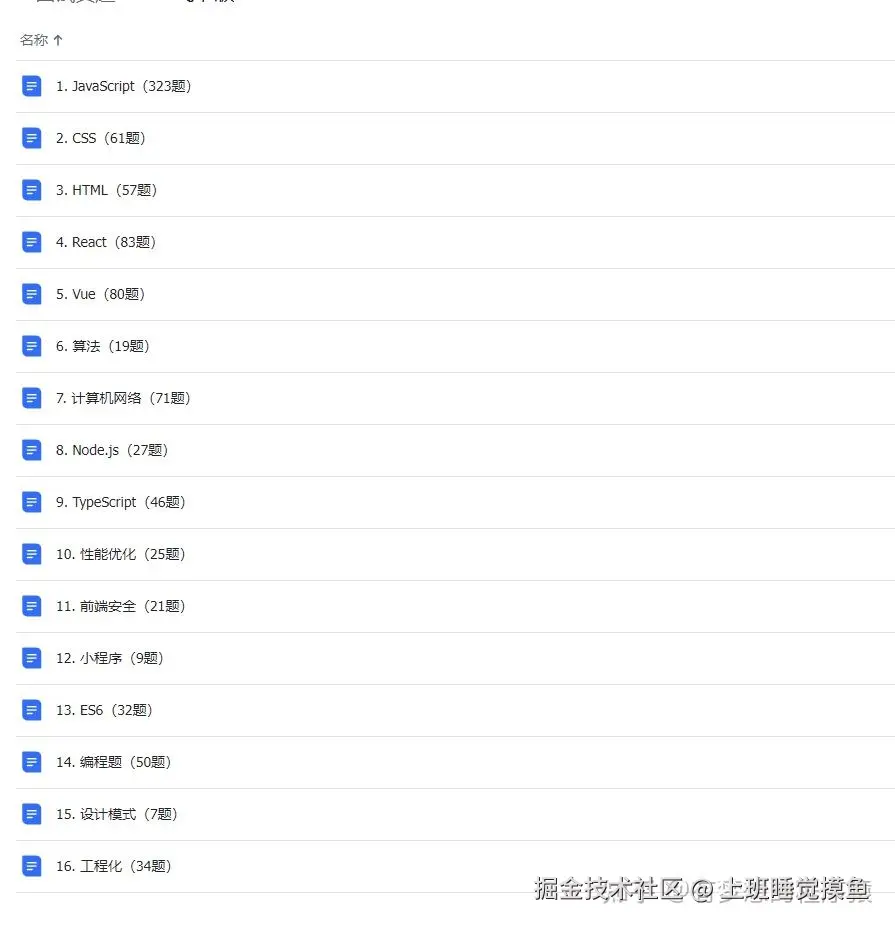Screen dimensions: 895x928
Task: Open the 14. 编程题（50题）document
Action: [113, 762]
